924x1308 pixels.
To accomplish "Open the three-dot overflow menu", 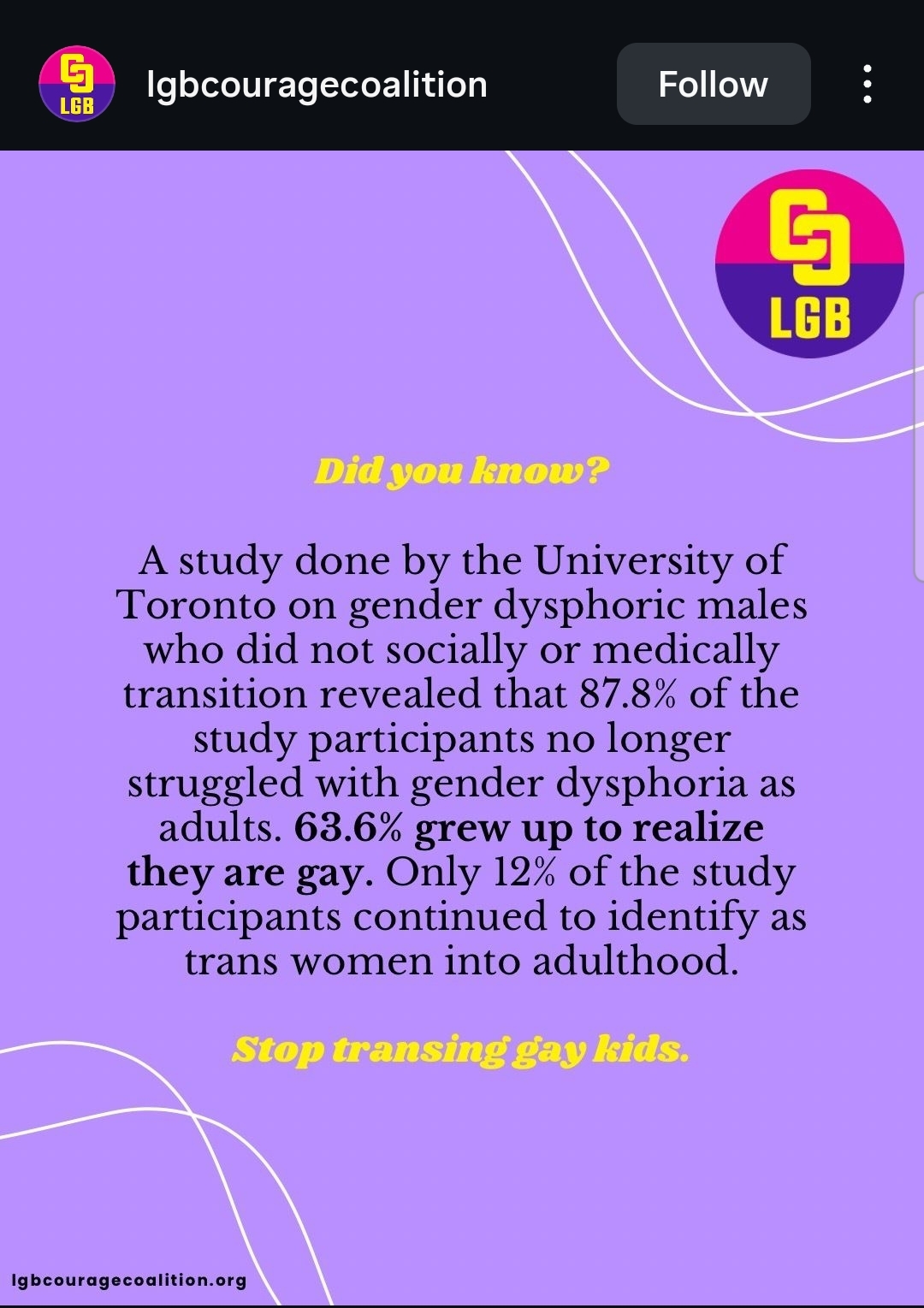I will (x=868, y=84).
